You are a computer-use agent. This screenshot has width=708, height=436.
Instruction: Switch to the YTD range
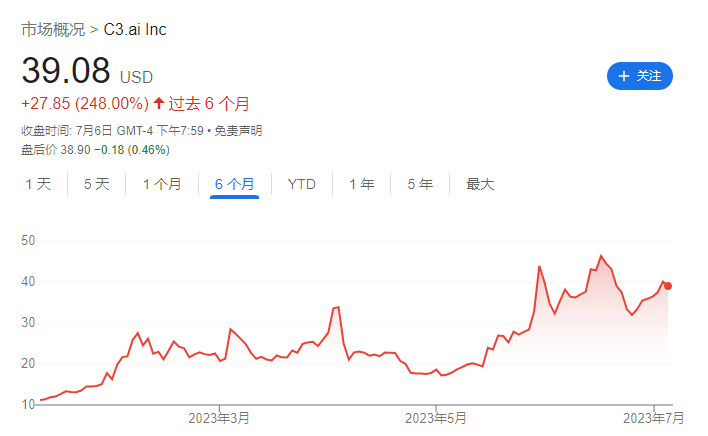tap(301, 184)
